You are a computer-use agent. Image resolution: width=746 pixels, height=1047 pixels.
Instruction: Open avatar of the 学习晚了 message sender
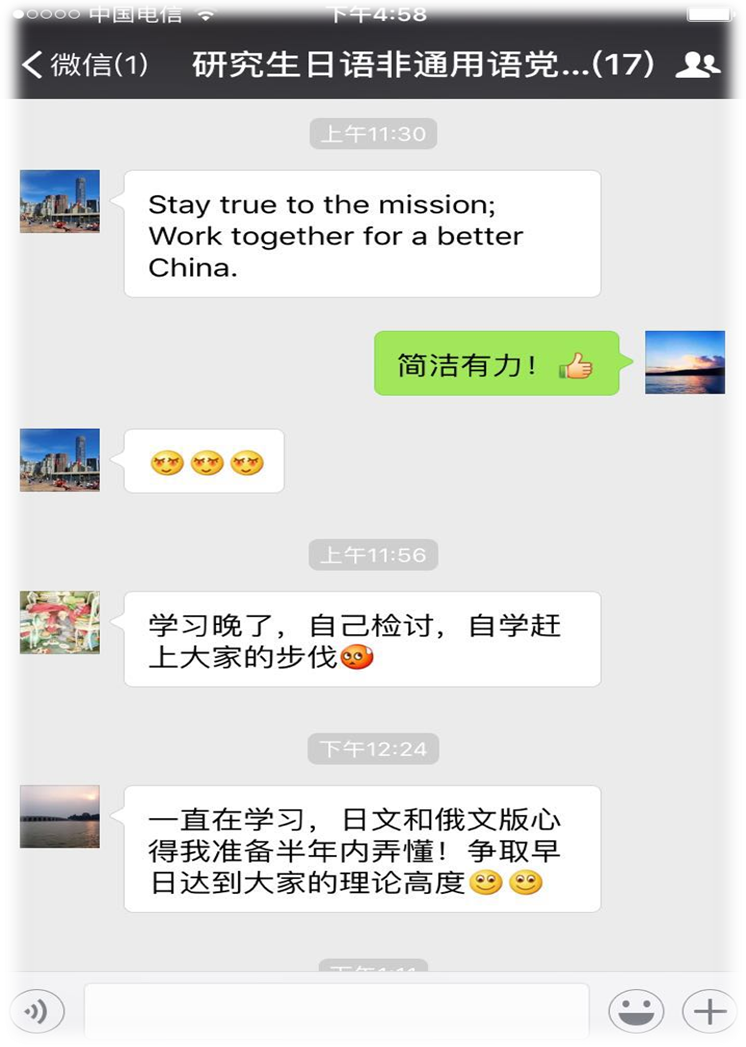point(60,622)
